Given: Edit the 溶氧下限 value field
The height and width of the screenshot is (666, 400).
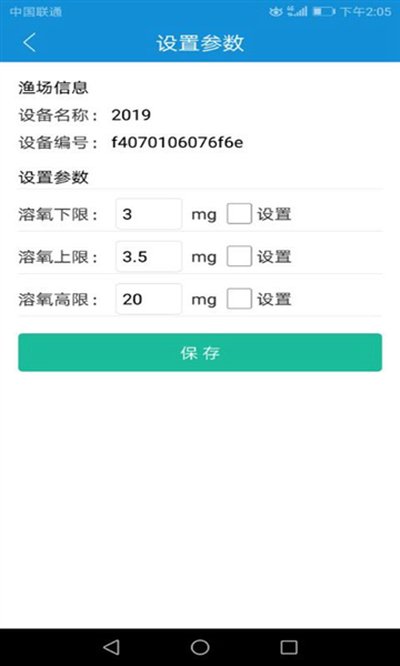Looking at the screenshot, I should click(149, 214).
